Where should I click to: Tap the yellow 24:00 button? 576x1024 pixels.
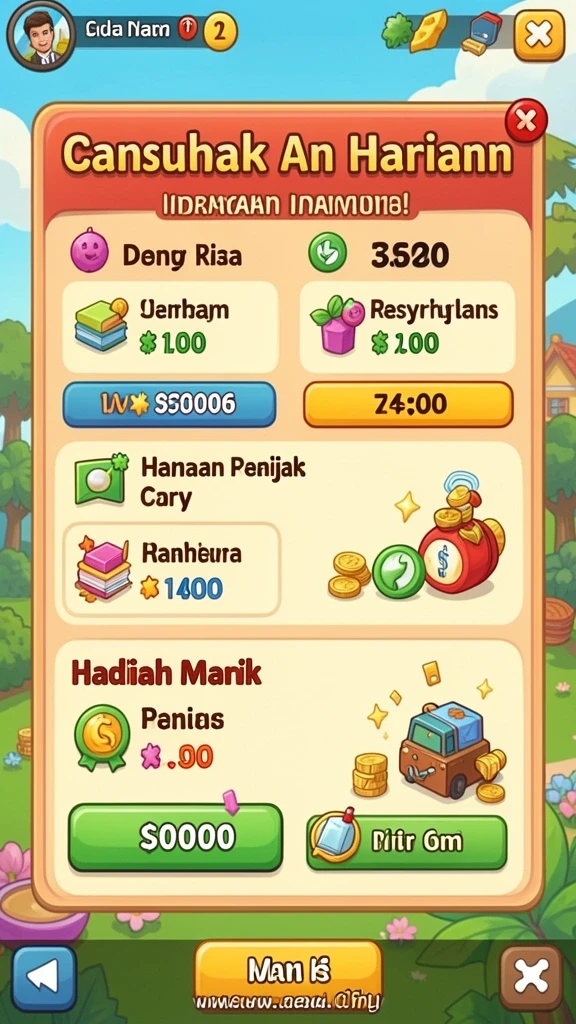pyautogui.click(x=408, y=404)
